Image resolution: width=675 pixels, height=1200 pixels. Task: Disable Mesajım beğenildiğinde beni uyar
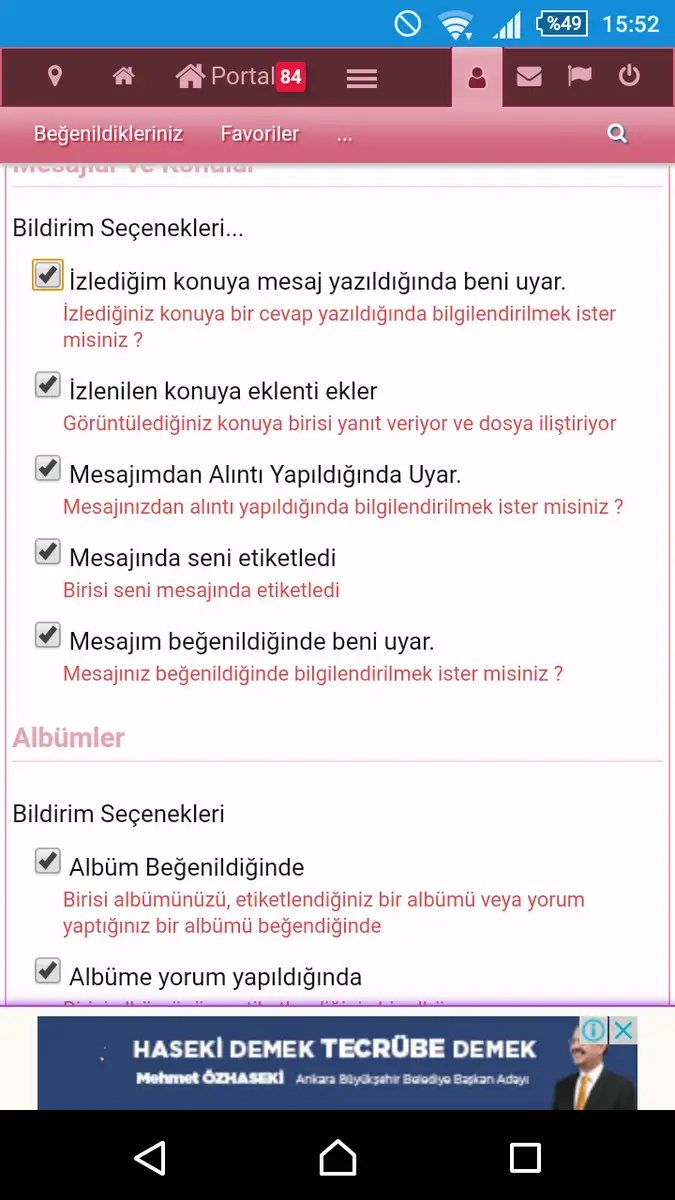point(48,634)
